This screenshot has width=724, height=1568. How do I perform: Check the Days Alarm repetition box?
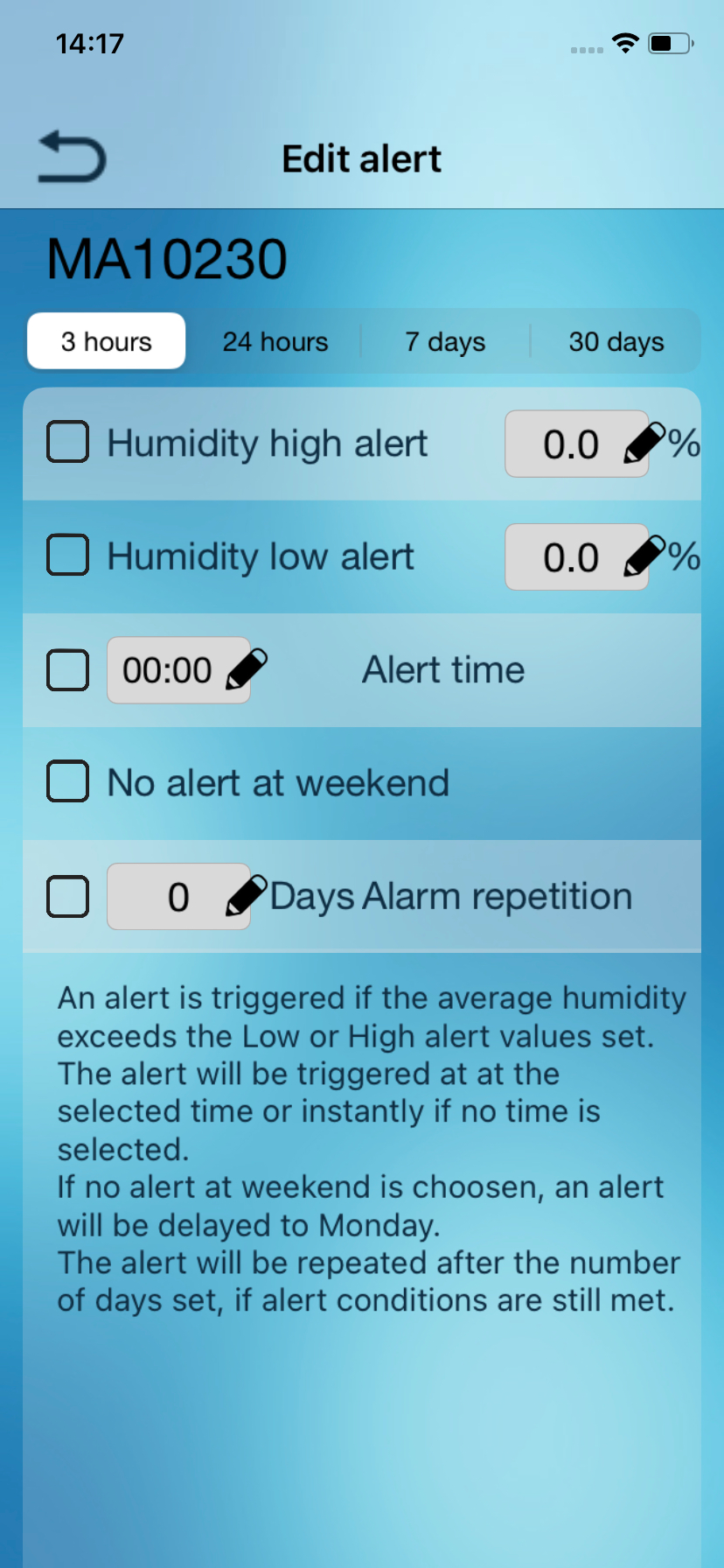tap(67, 897)
